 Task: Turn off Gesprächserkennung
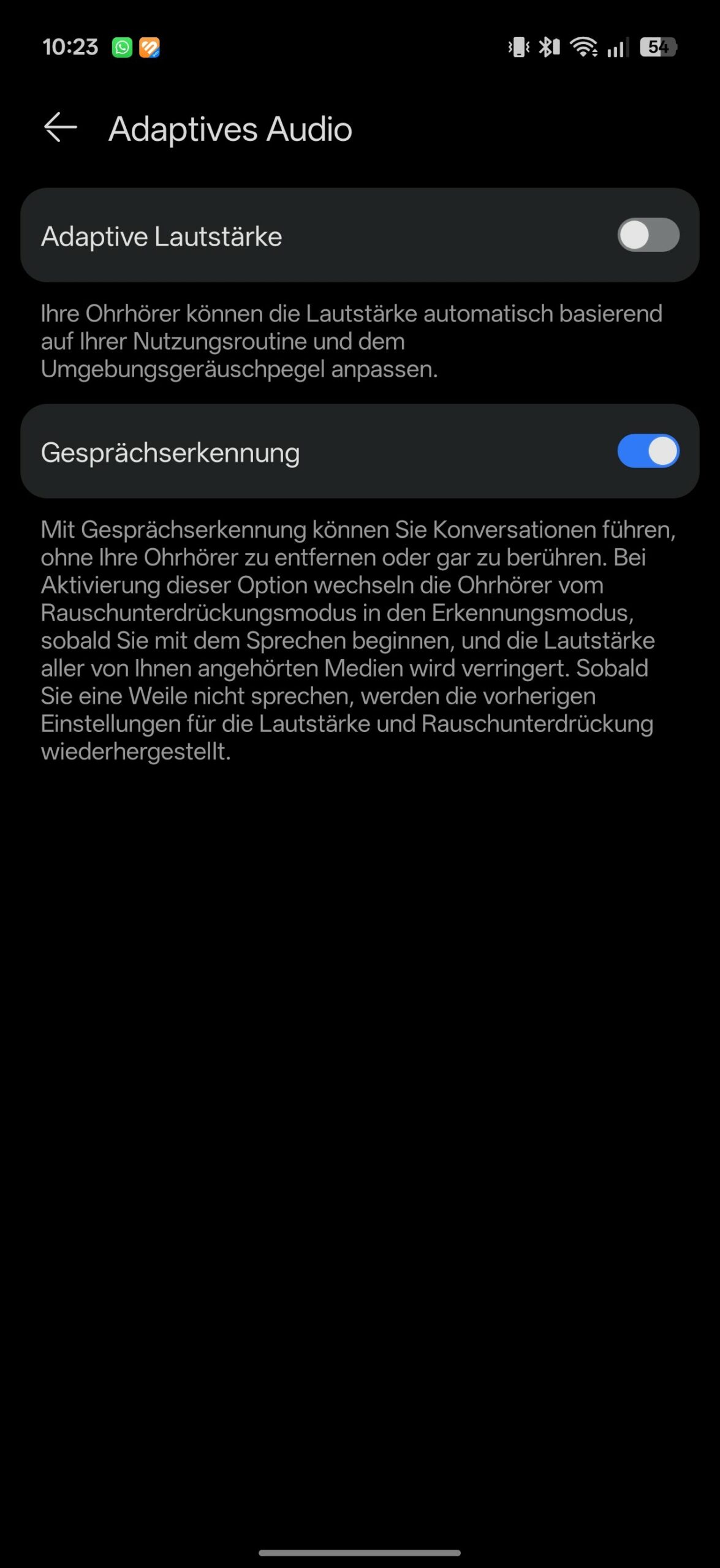(648, 451)
